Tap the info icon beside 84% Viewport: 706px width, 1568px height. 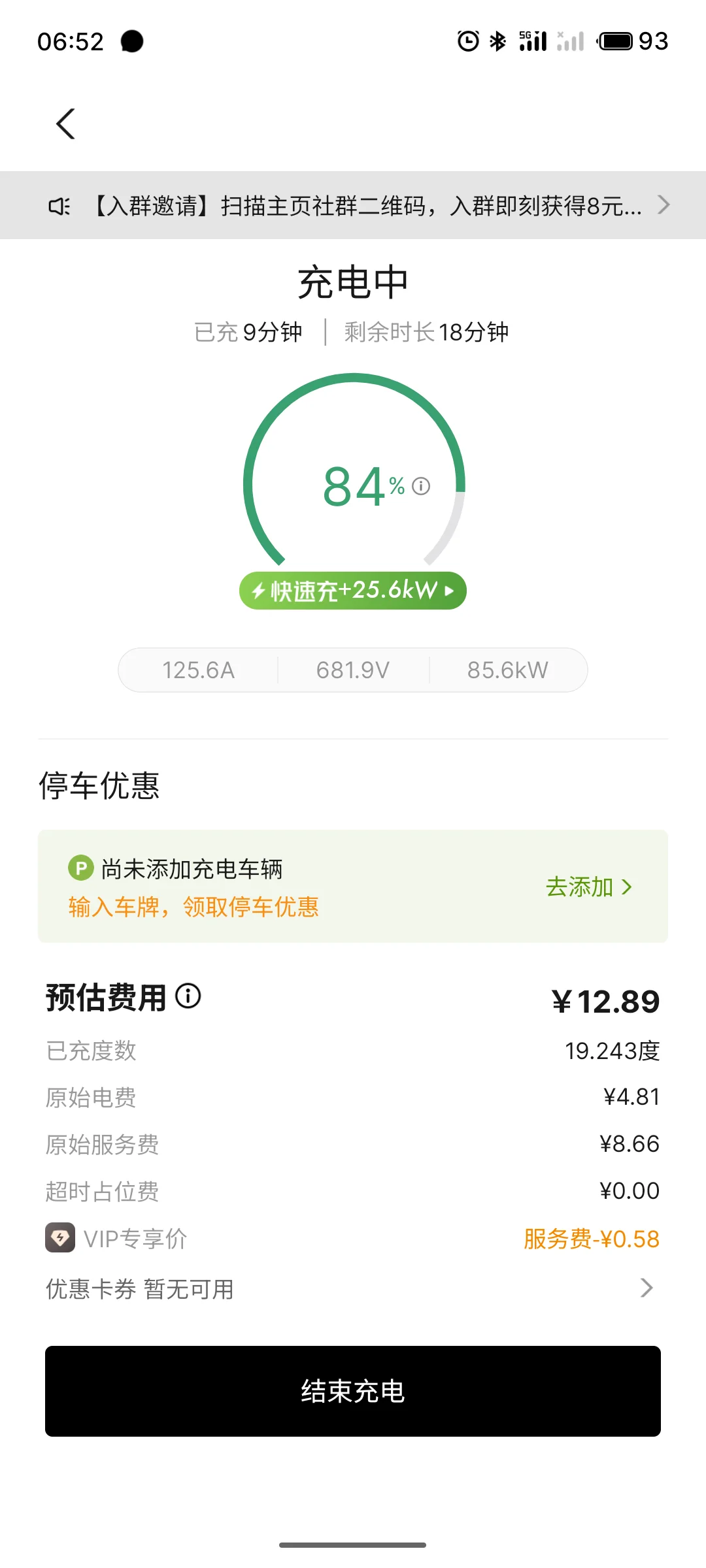pyautogui.click(x=421, y=486)
